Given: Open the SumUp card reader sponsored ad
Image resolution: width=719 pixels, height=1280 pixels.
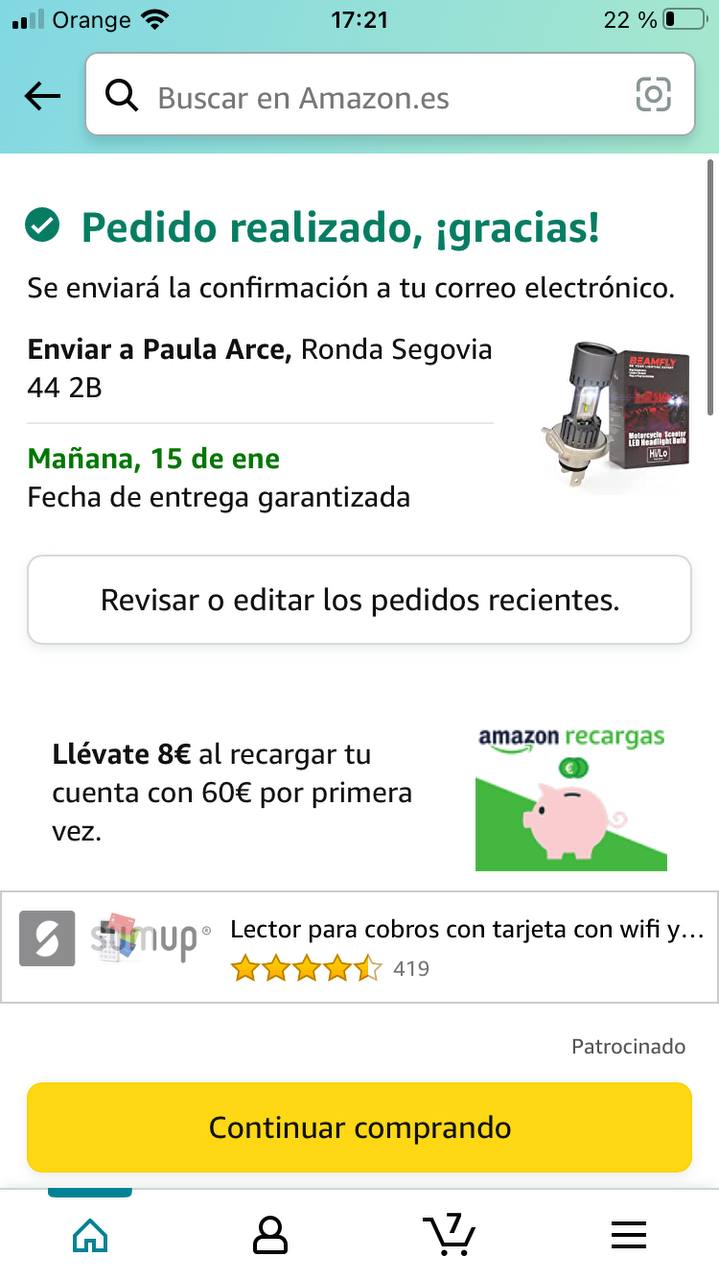Looking at the screenshot, I should 359,947.
